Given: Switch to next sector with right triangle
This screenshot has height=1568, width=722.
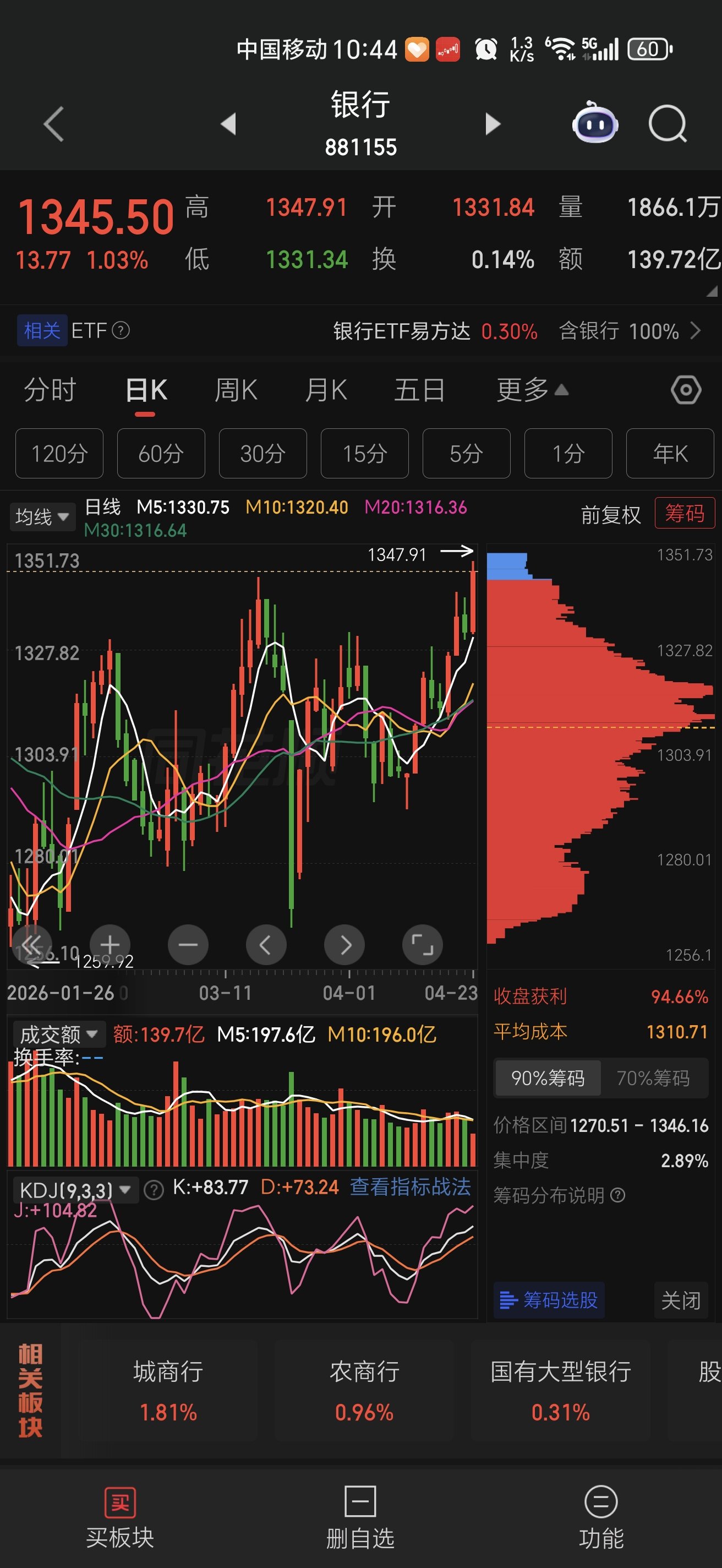Looking at the screenshot, I should [x=492, y=124].
